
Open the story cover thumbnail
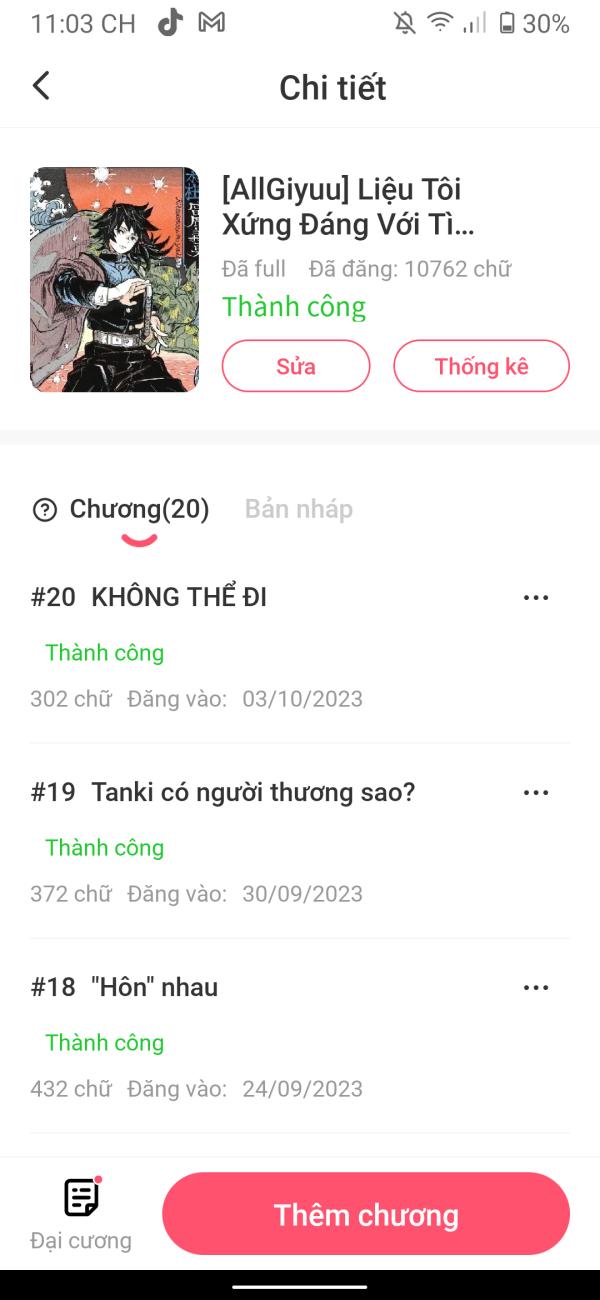[x=114, y=279]
